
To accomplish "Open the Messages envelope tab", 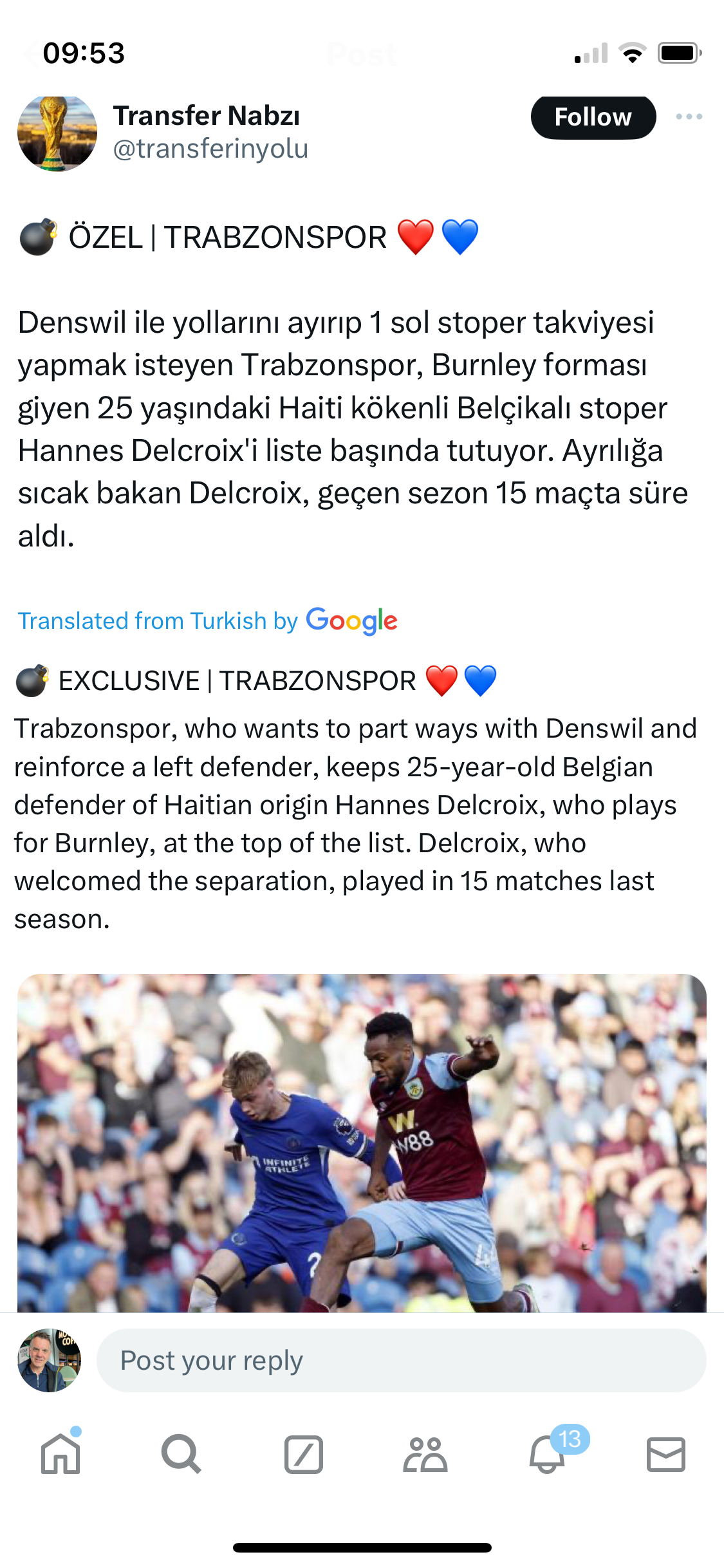I will coord(665,1454).
